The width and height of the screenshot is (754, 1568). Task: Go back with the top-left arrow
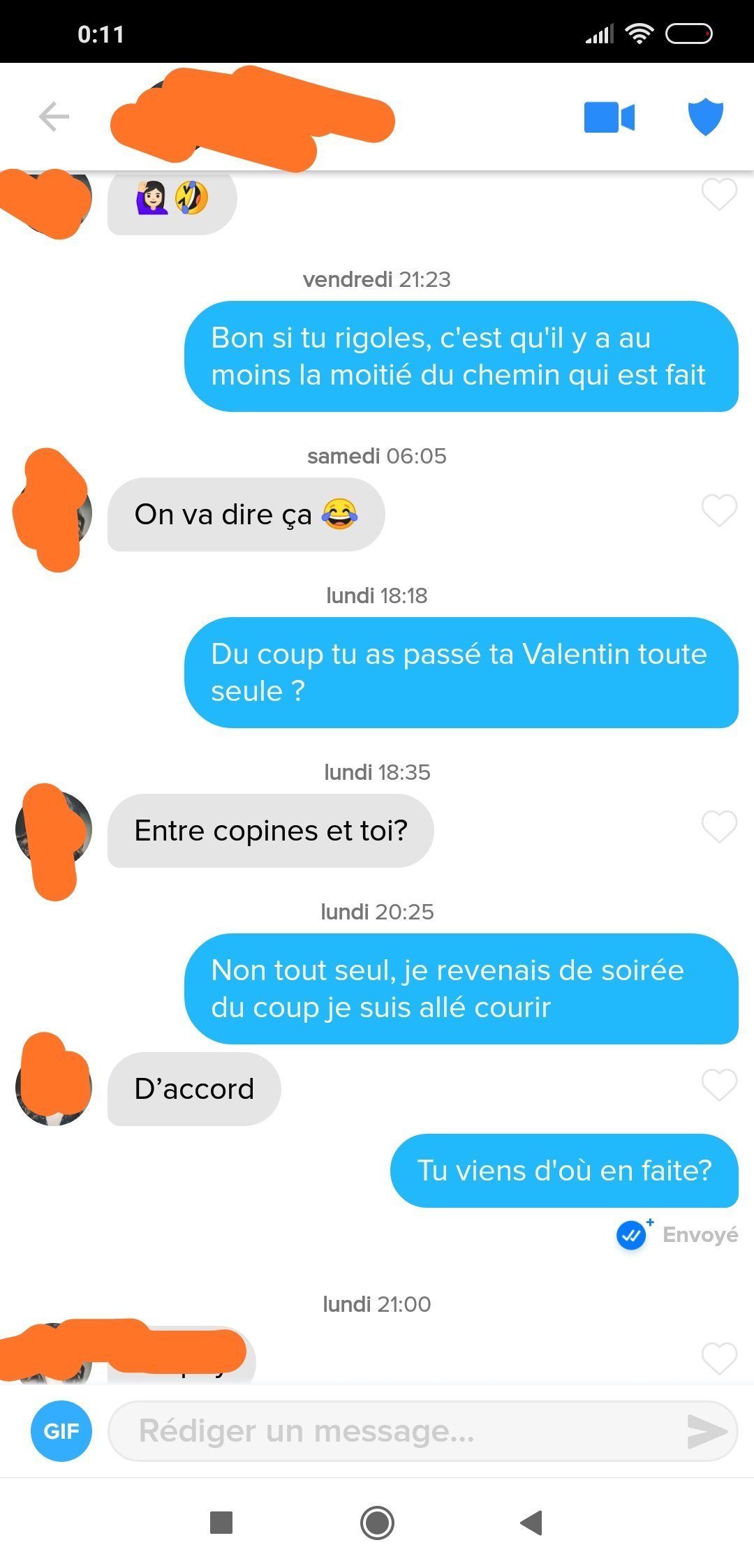pos(54,117)
